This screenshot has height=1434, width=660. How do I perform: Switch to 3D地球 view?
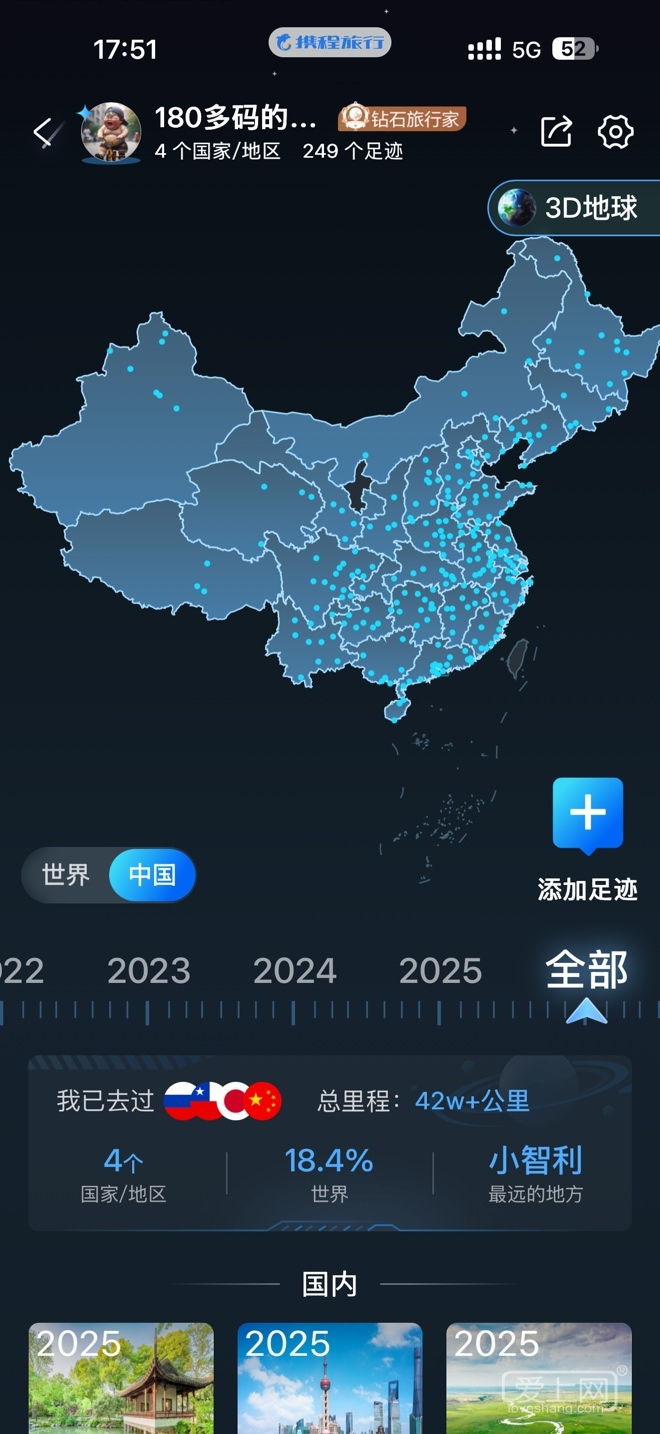click(x=575, y=208)
